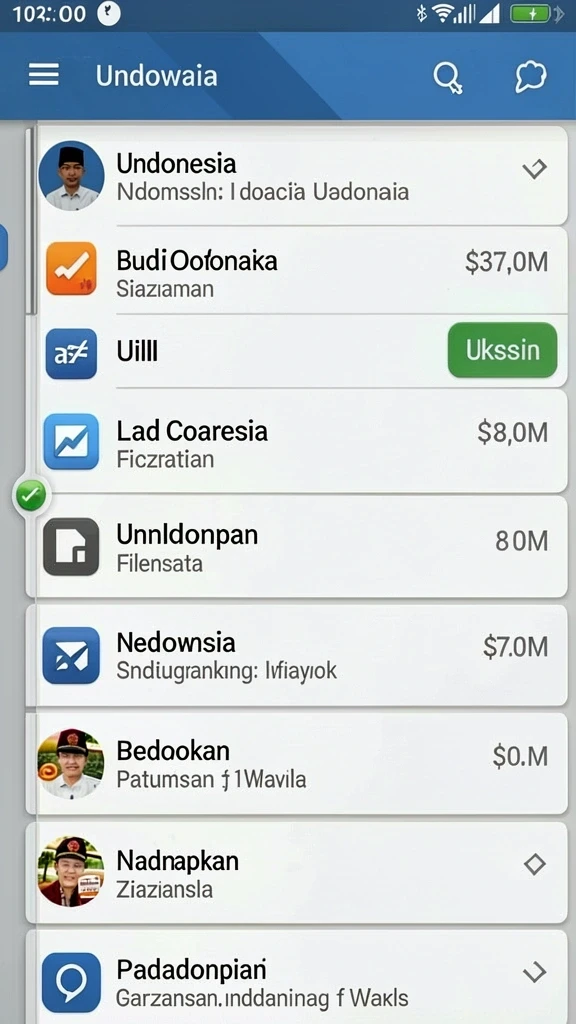Tap the green Ukssin button
Screen dimensions: 576x1024
point(502,350)
